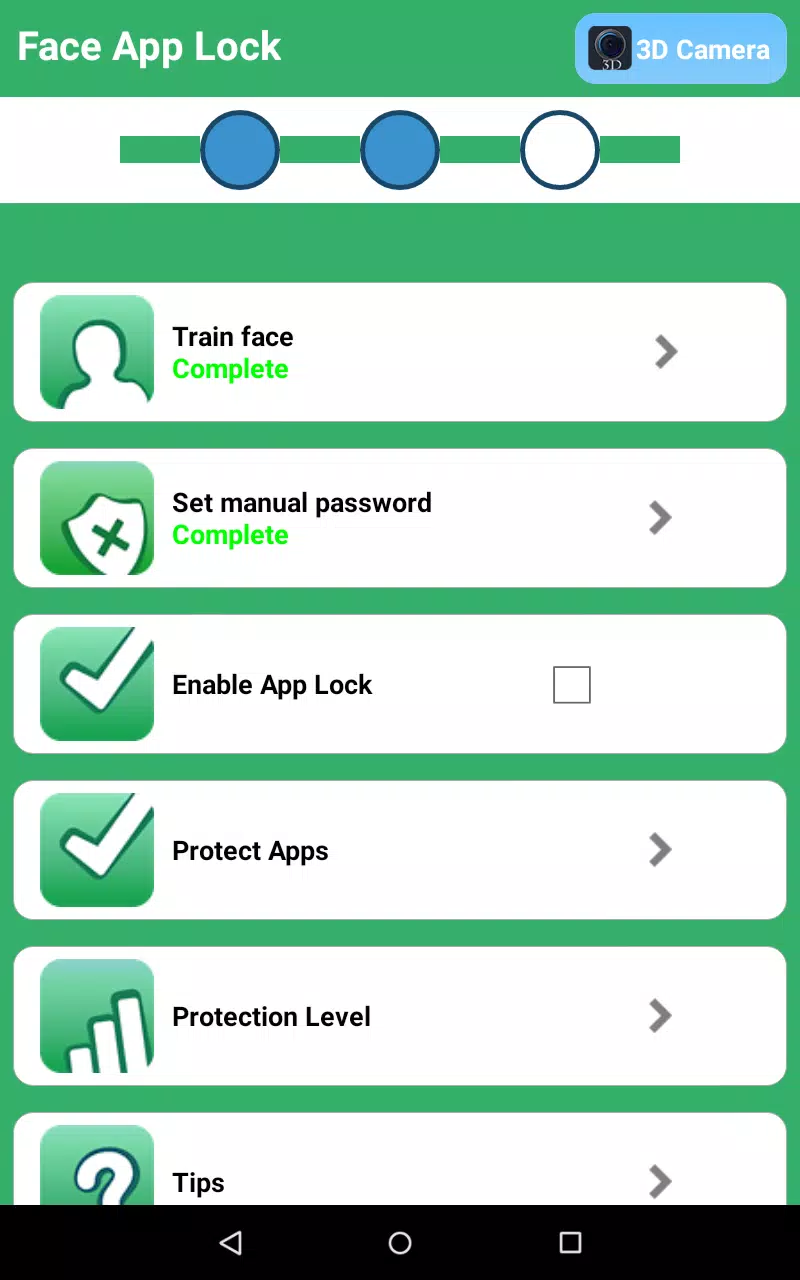Select the checkmark icon next to Protect Apps

(96, 850)
